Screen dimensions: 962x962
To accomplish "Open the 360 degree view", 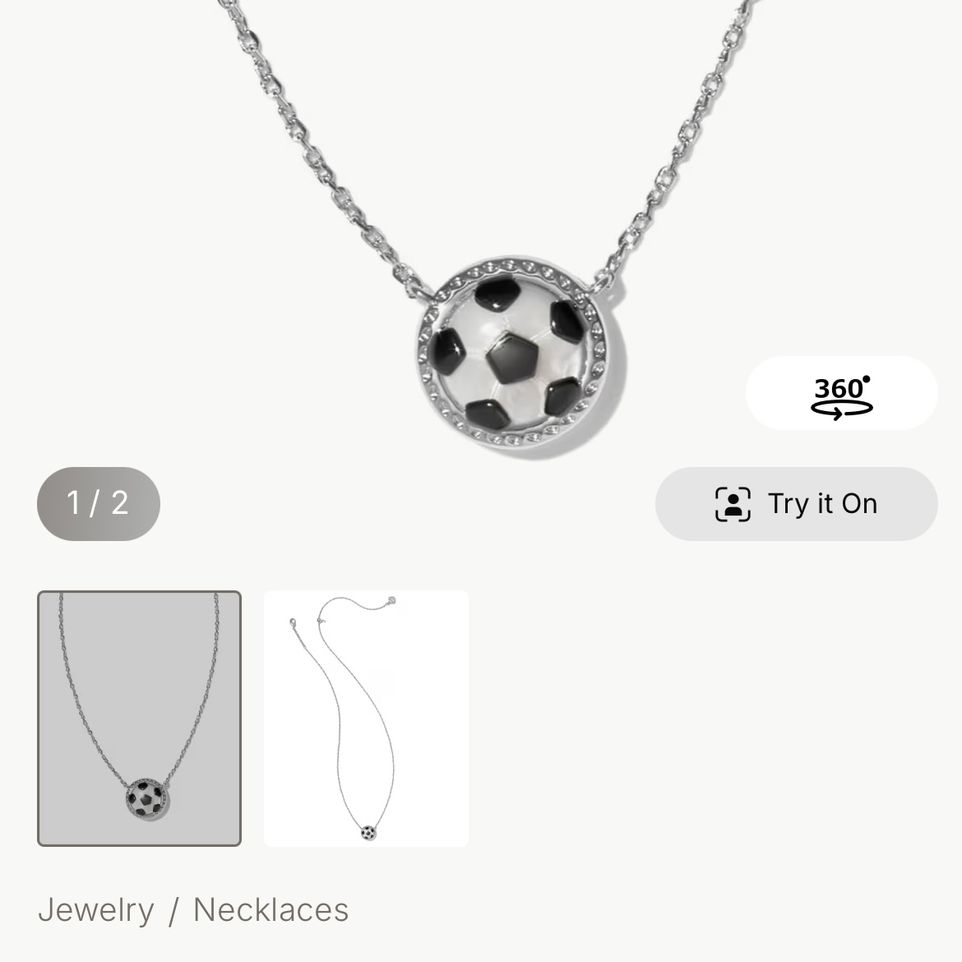I will (x=841, y=394).
